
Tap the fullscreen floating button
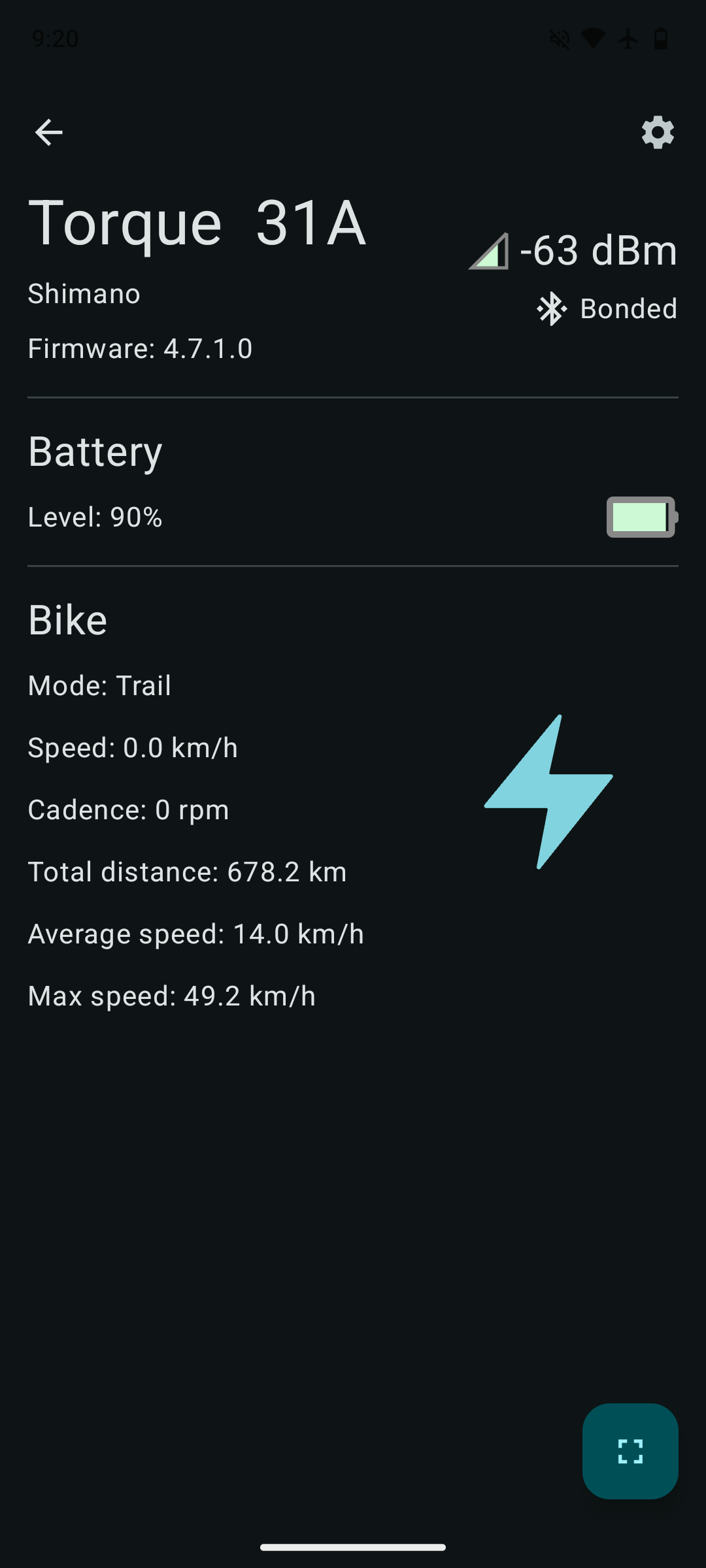click(x=630, y=1451)
